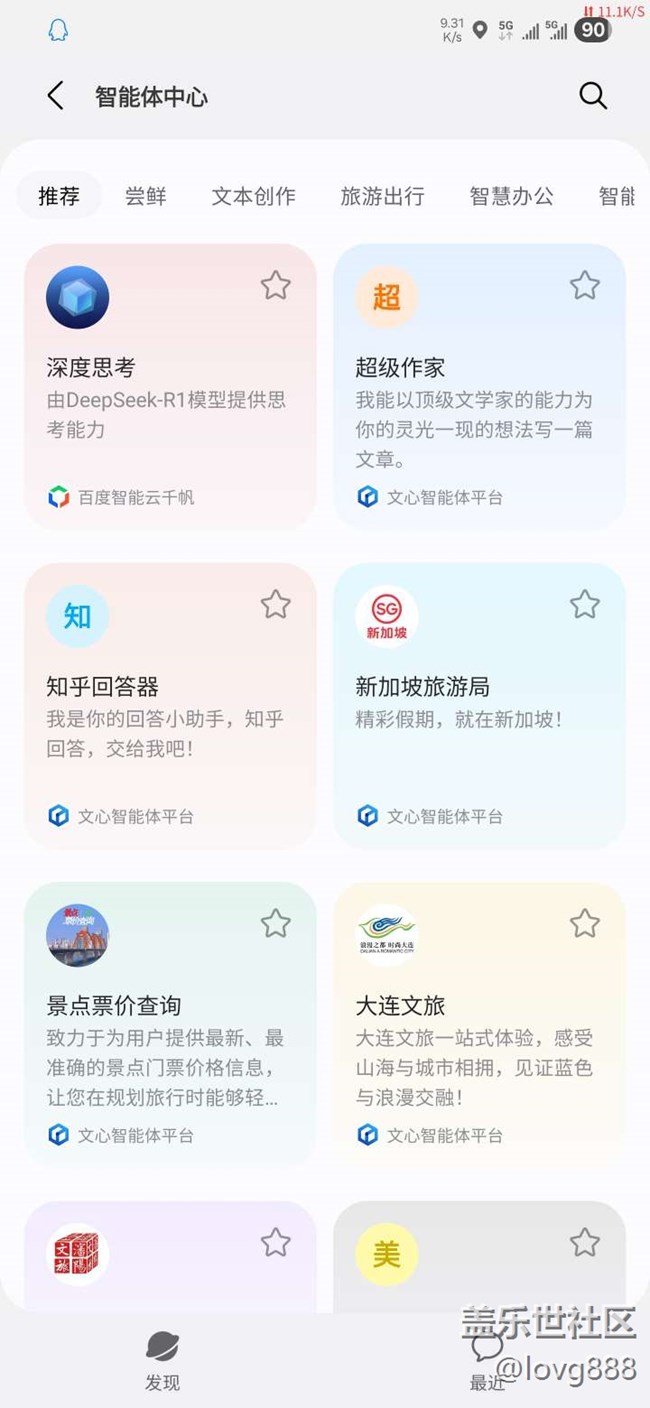Select the 推荐 tab
Image resolution: width=650 pixels, height=1408 pixels.
[x=59, y=196]
